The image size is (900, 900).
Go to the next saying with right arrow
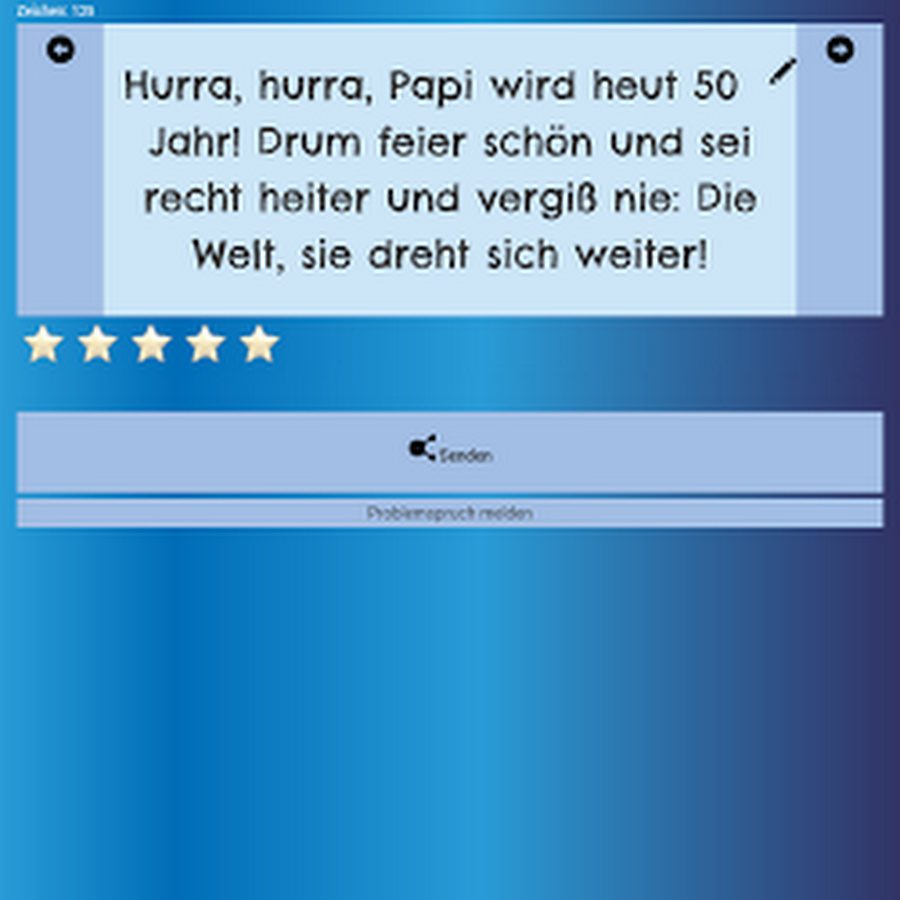tap(840, 50)
